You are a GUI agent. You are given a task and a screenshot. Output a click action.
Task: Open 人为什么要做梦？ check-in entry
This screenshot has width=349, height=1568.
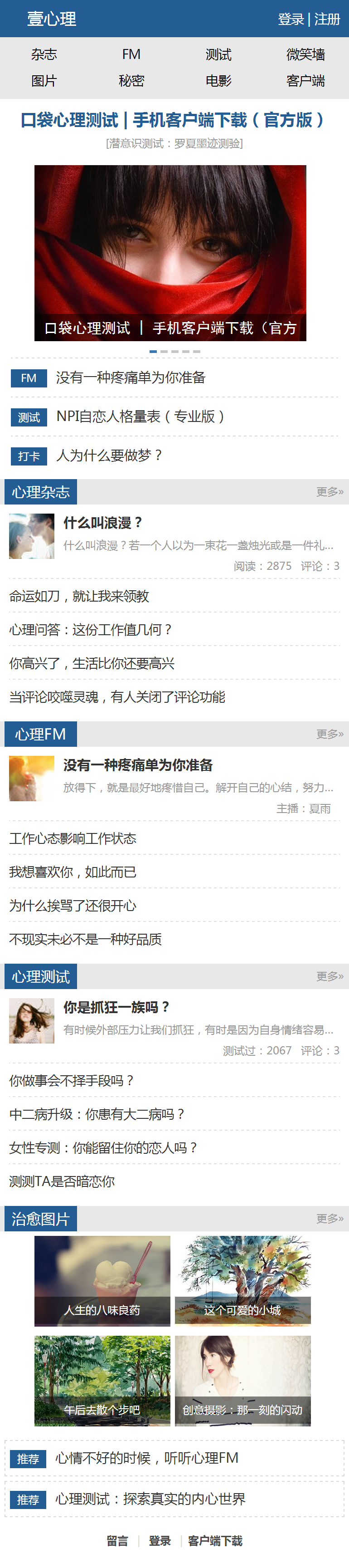pyautogui.click(x=109, y=456)
